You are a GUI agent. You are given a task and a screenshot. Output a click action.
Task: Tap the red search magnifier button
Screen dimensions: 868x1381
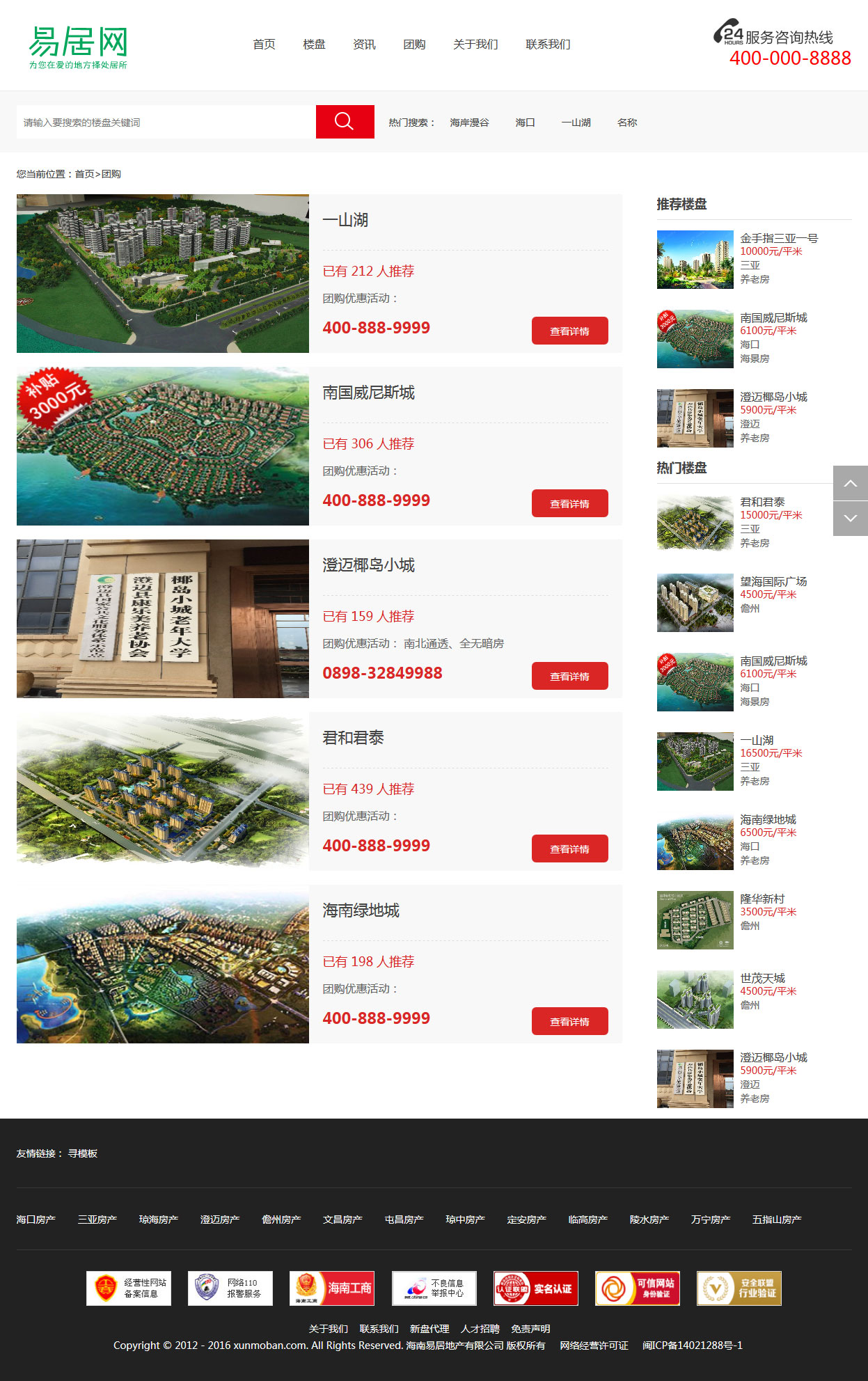click(x=345, y=122)
